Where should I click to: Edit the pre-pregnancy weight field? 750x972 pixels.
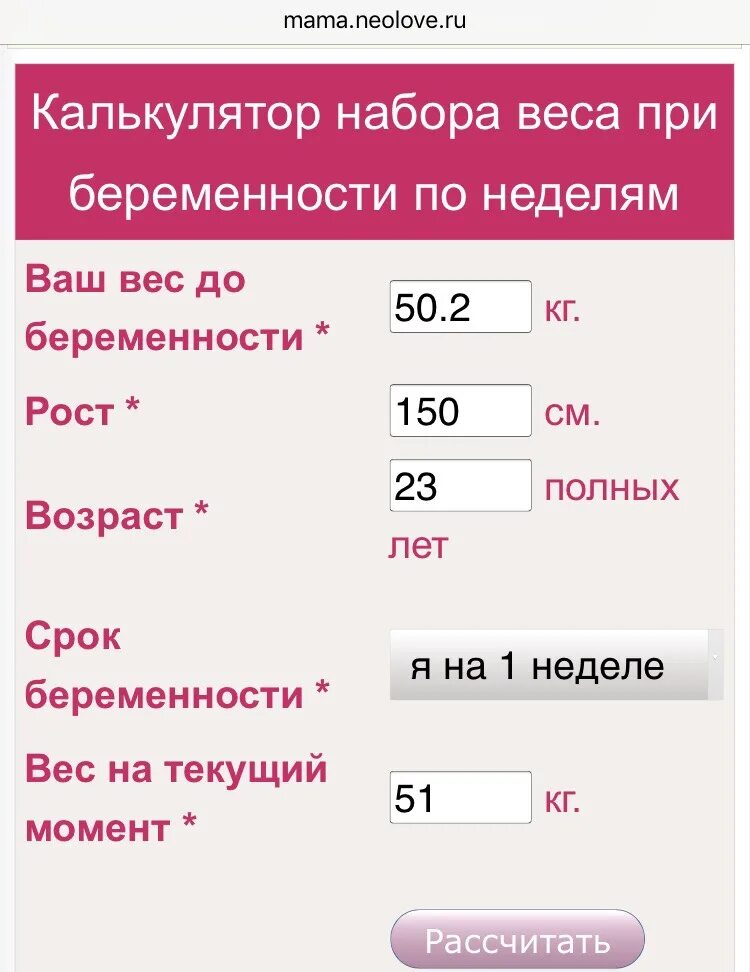pos(460,307)
